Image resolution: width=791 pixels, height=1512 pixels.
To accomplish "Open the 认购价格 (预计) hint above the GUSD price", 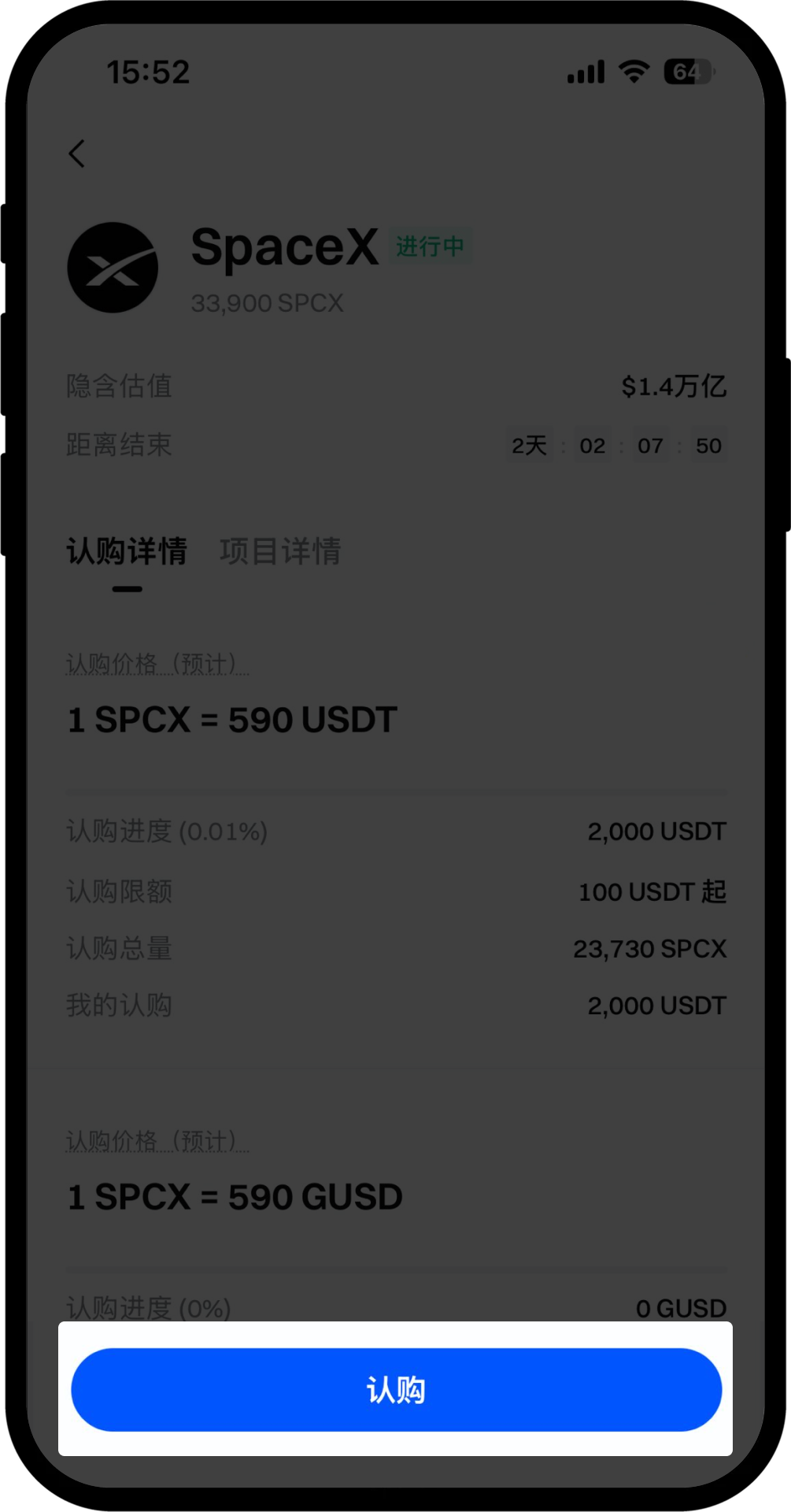I will coord(157,1141).
